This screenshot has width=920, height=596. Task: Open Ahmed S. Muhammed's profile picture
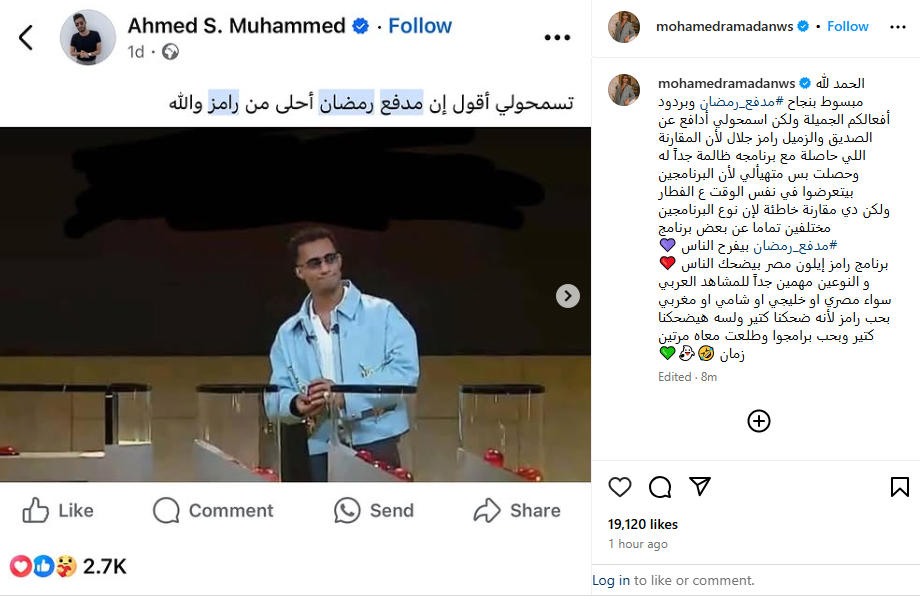click(88, 38)
